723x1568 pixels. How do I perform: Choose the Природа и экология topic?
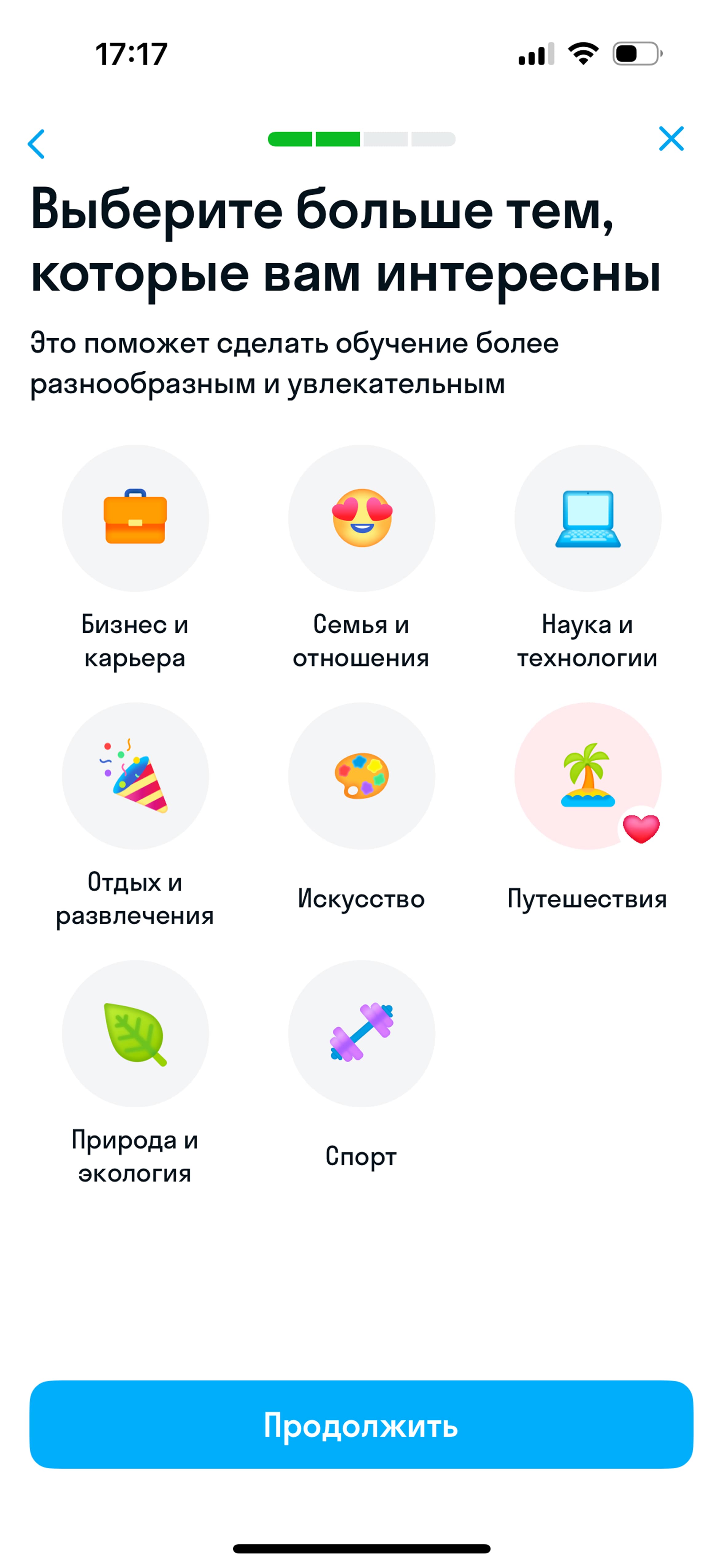[135, 1033]
